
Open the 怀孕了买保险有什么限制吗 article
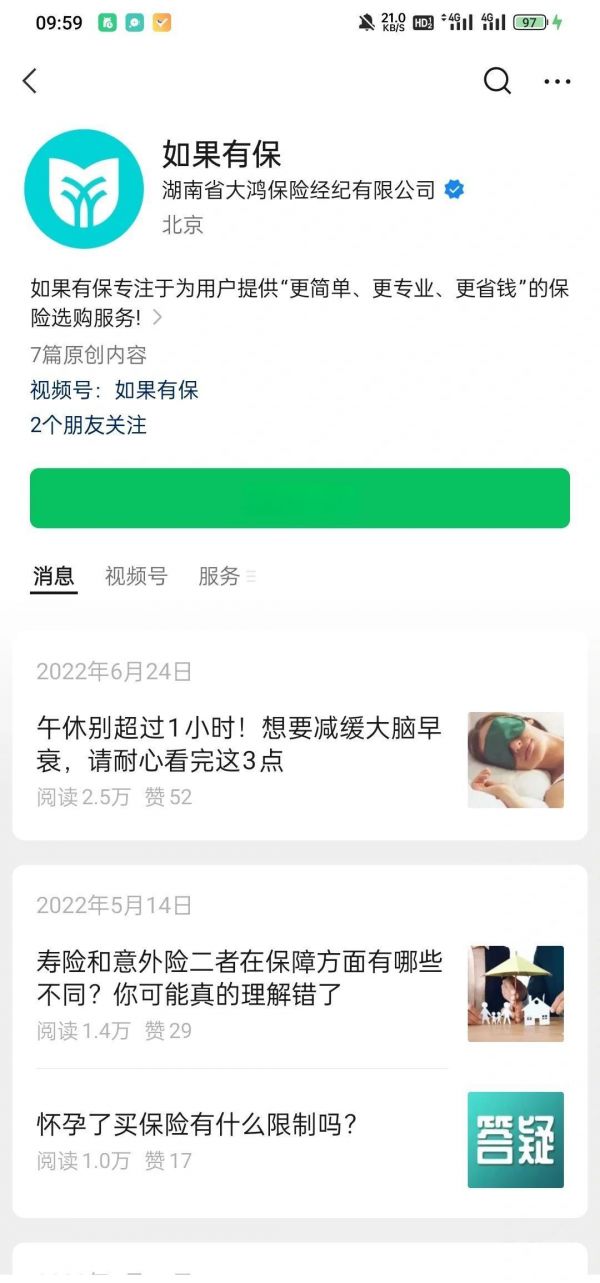[x=198, y=1125]
